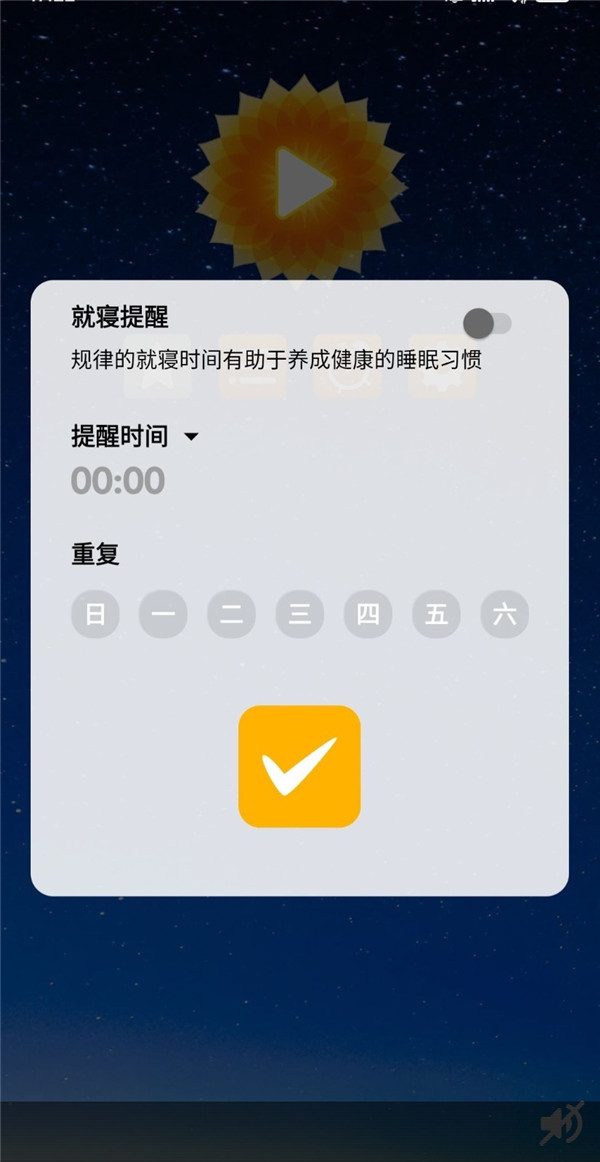600x1162 pixels.
Task: Select 四 (Thursday) repeat day
Action: (x=368, y=614)
